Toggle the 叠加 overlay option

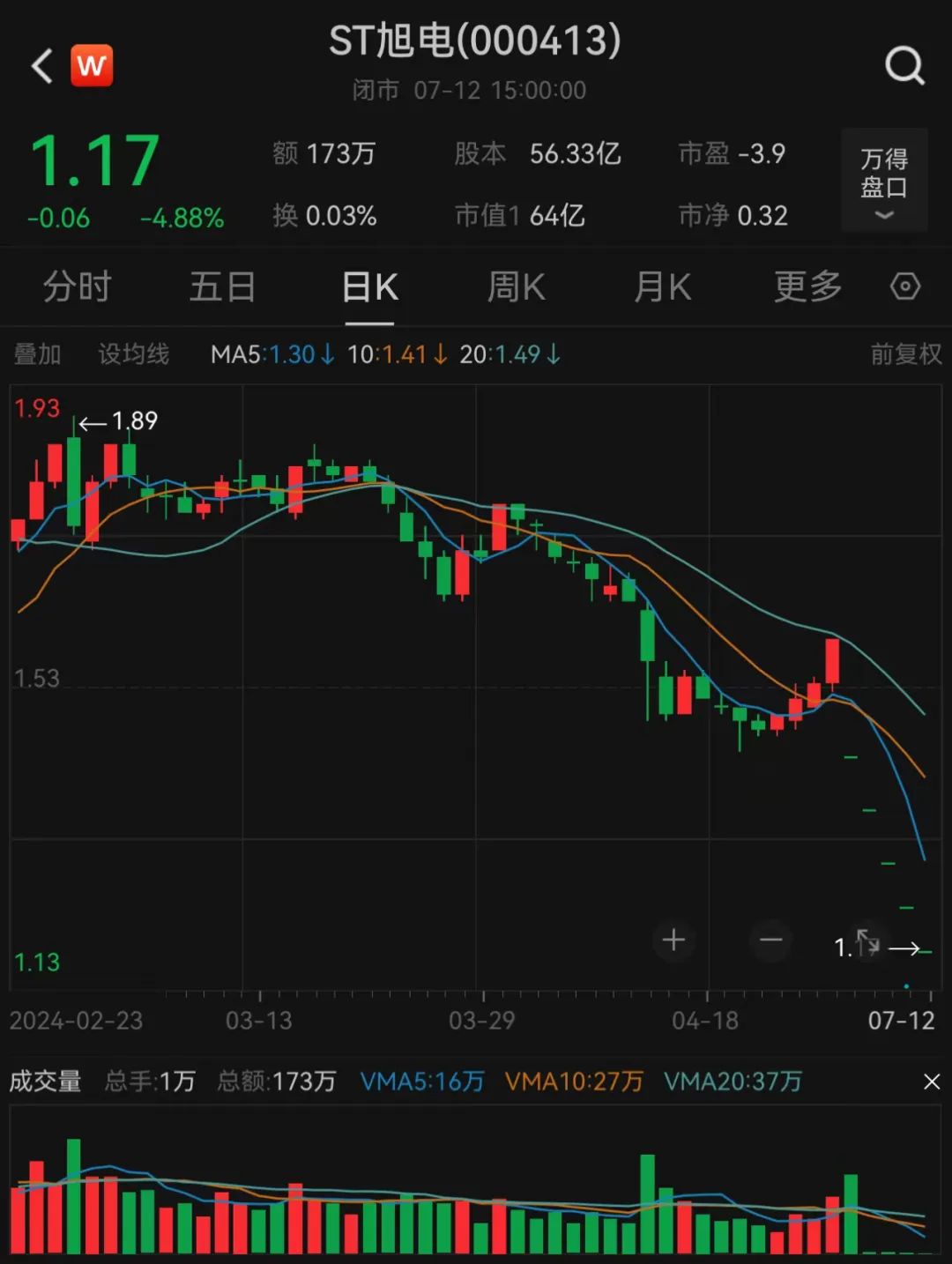37,354
